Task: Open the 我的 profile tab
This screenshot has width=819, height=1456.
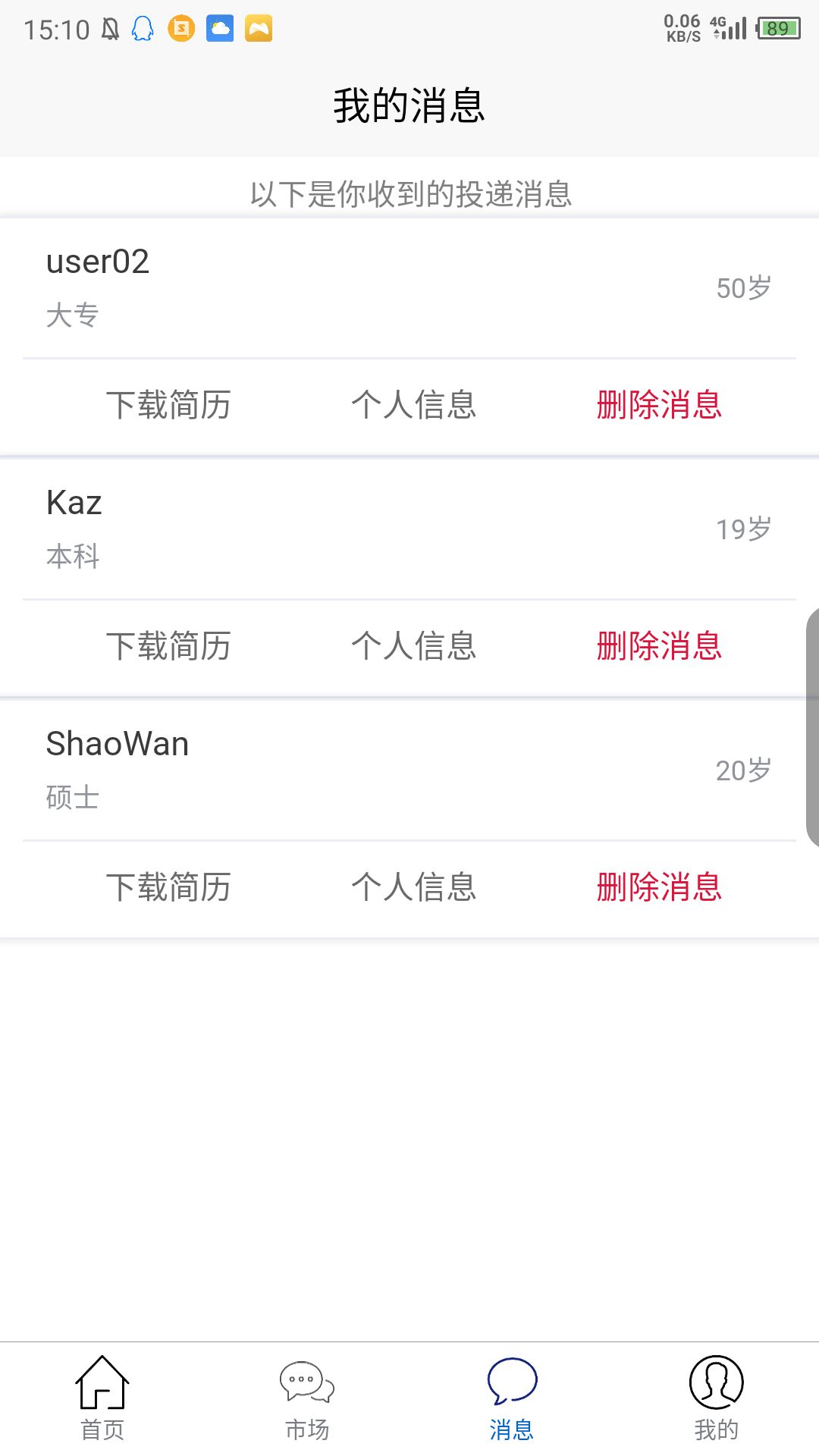Action: point(716,1398)
